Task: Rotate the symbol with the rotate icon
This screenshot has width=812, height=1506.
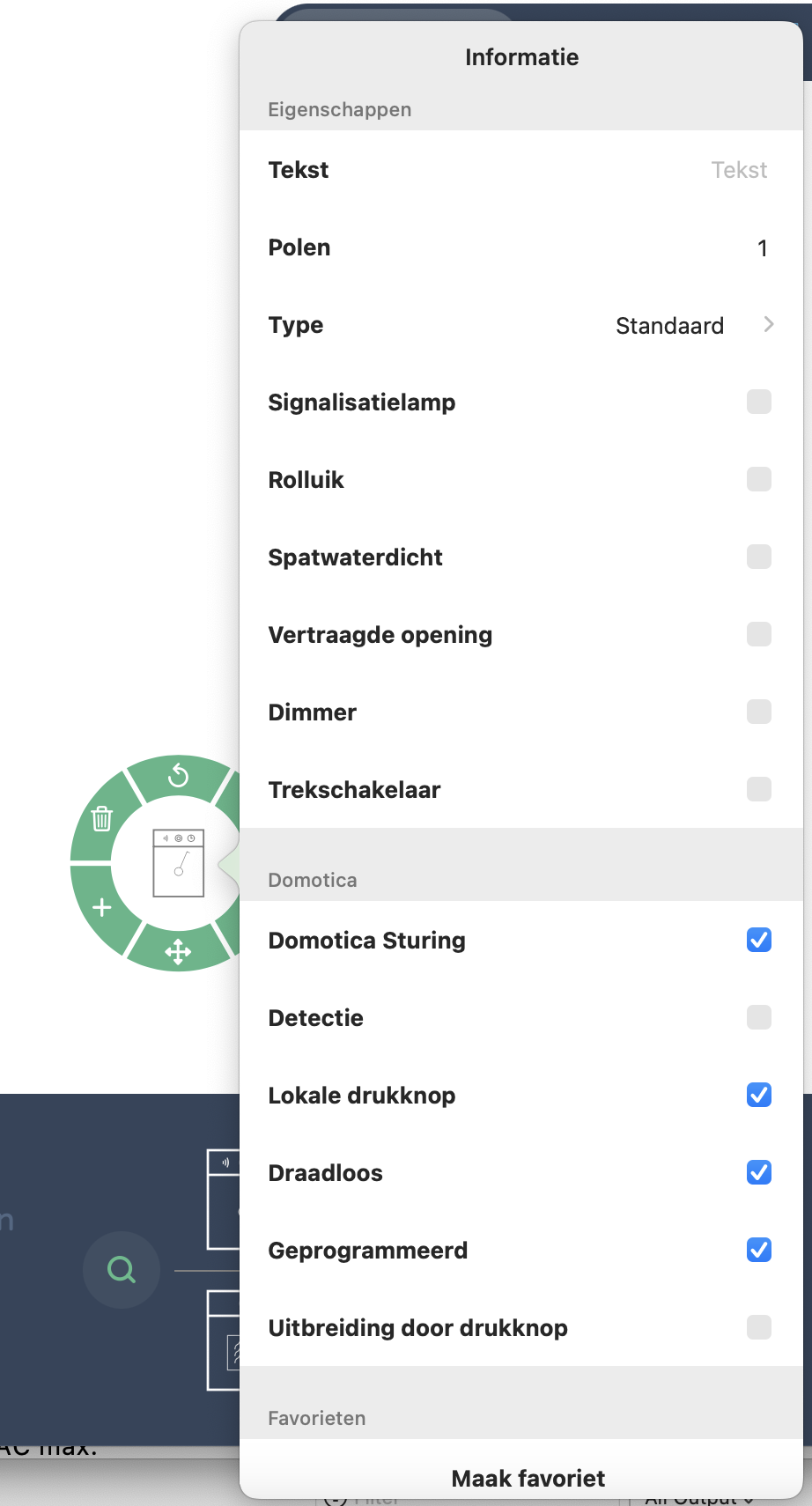Action: (179, 775)
